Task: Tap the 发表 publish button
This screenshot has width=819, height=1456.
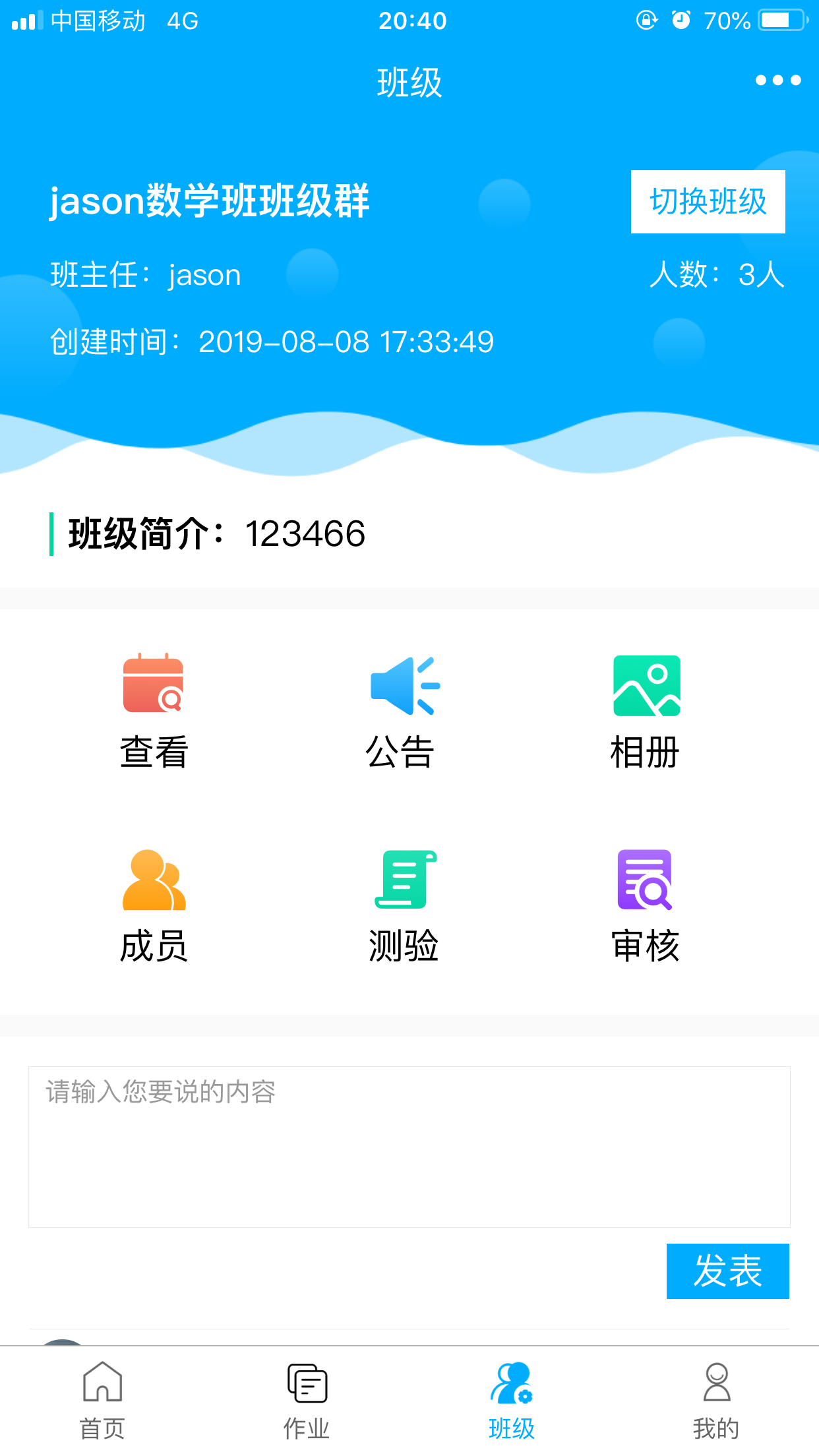Action: (727, 1271)
